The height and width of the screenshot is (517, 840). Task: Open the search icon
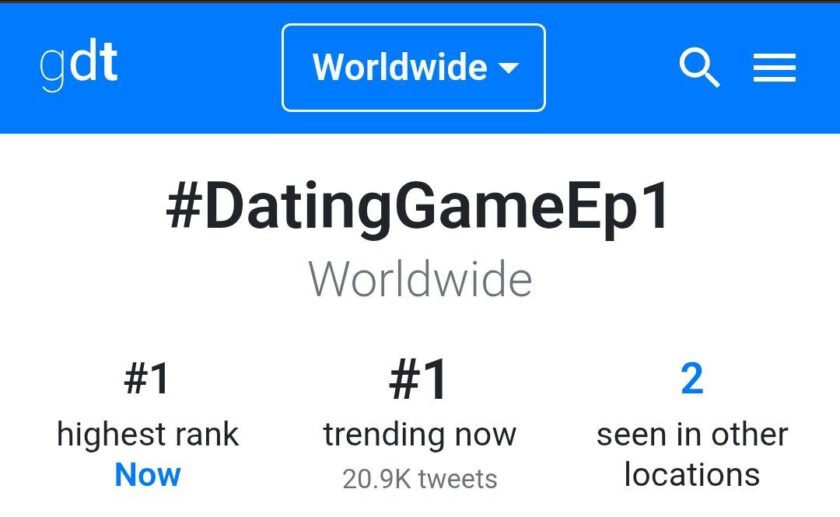(699, 68)
